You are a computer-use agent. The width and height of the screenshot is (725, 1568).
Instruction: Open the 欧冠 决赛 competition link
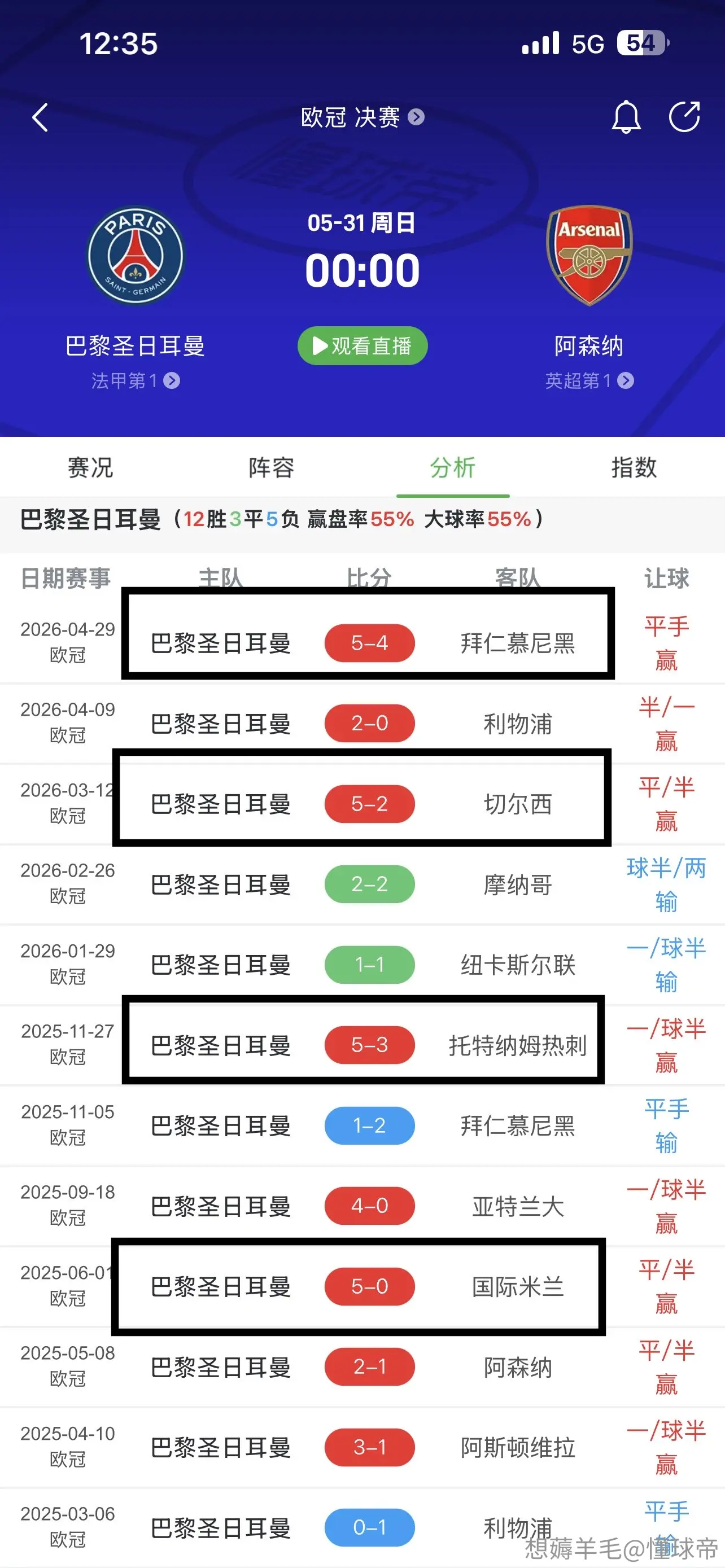[362, 117]
